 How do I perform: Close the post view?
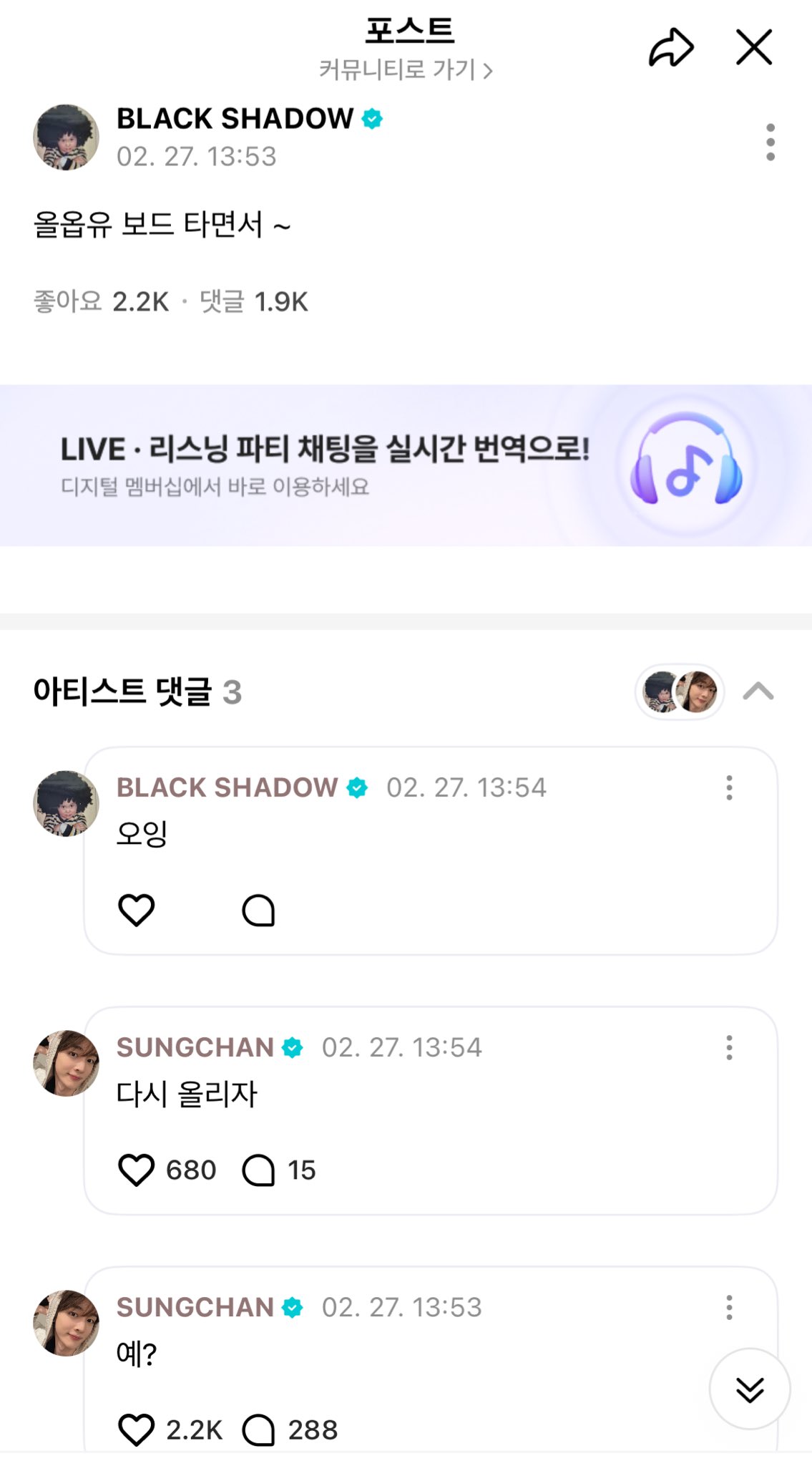pos(754,47)
